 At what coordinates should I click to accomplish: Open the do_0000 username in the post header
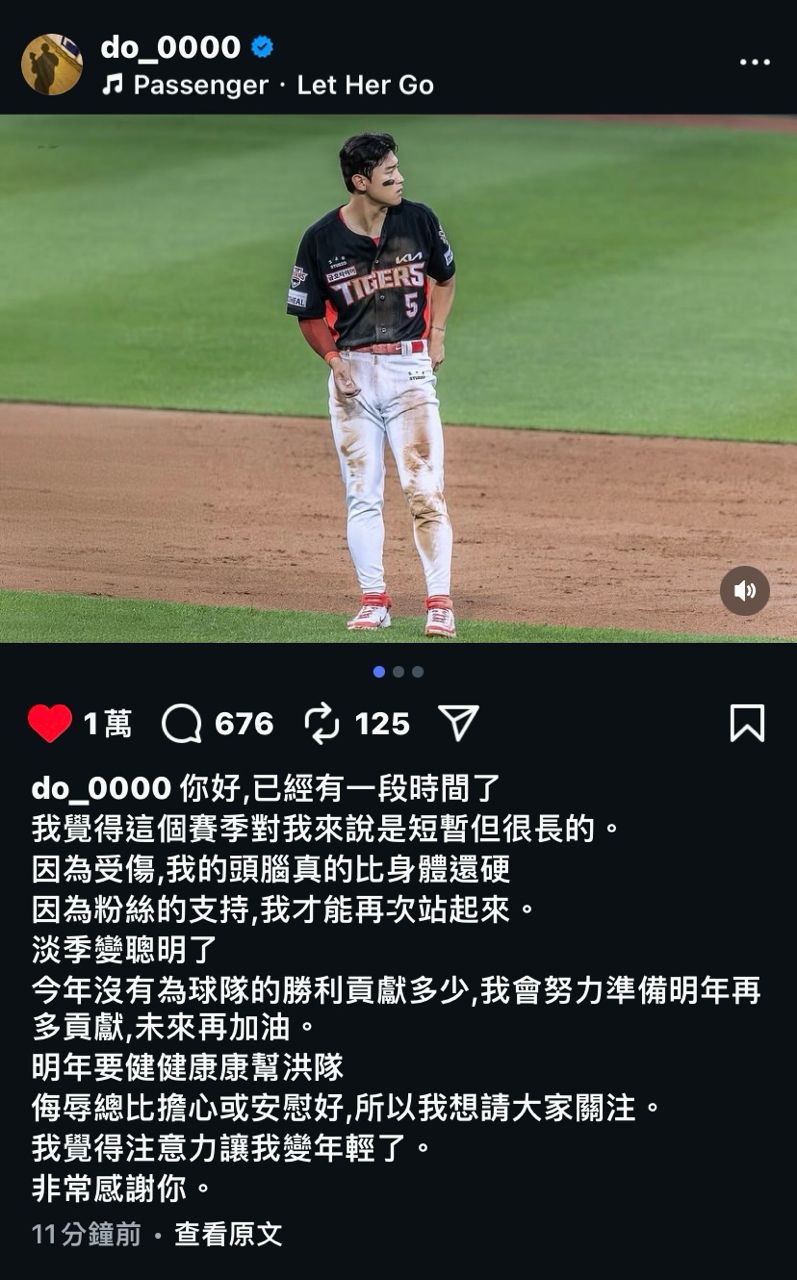tap(171, 47)
